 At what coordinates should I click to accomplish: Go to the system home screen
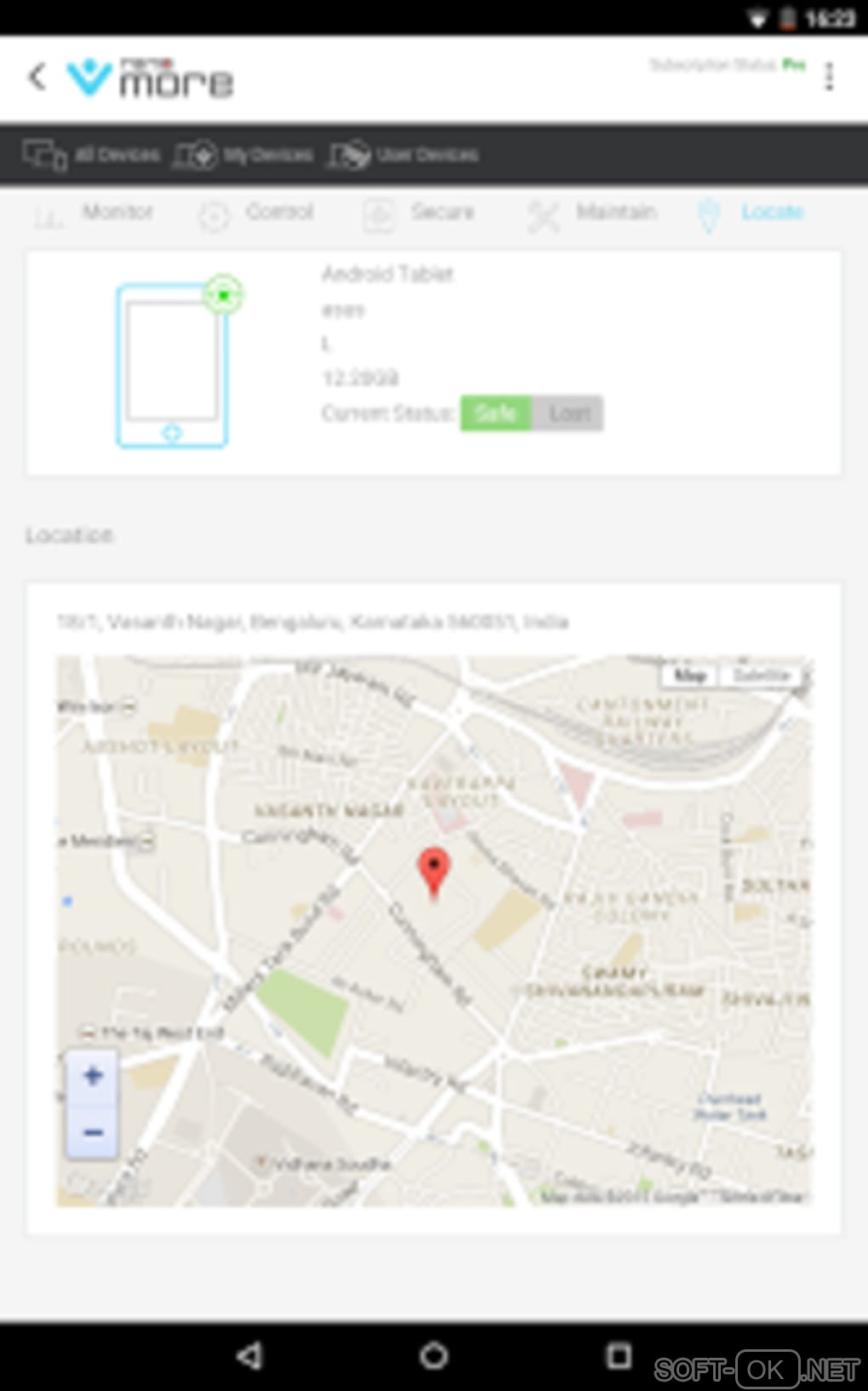434,1355
